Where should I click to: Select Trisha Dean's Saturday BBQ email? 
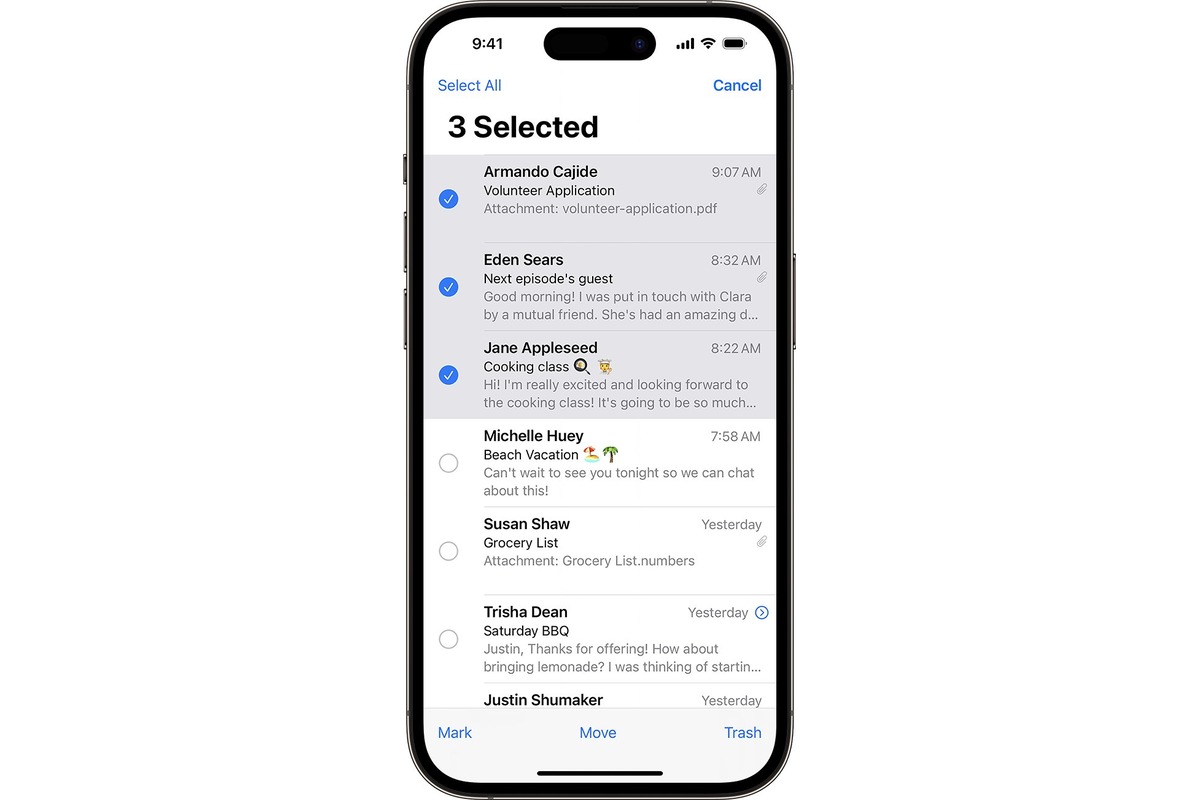coord(449,639)
